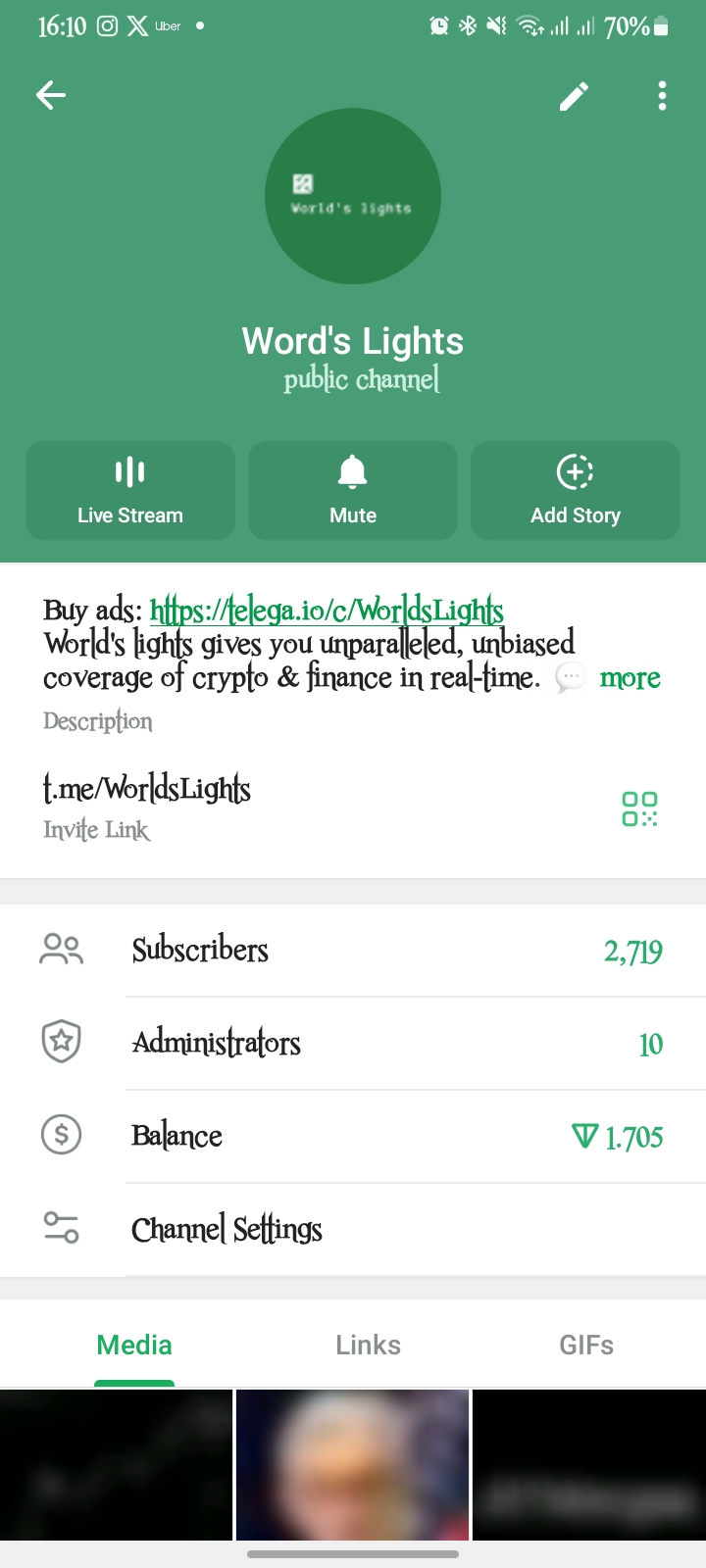Screen dimensions: 706x1568
Task: Start a Live Stream
Action: (130, 490)
